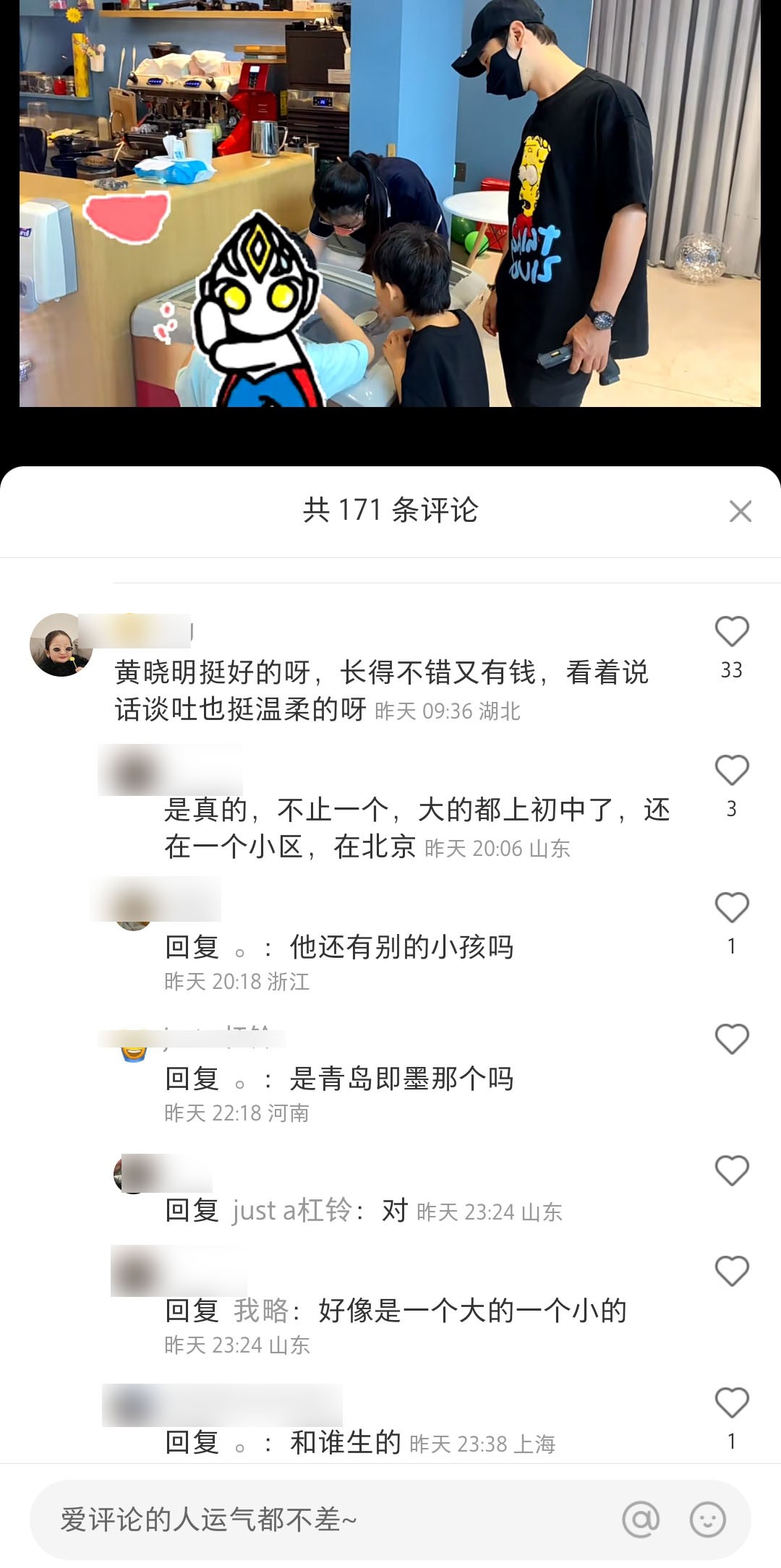Open the emoji picker in comment box
The height and width of the screenshot is (1568, 781).
click(x=707, y=1520)
